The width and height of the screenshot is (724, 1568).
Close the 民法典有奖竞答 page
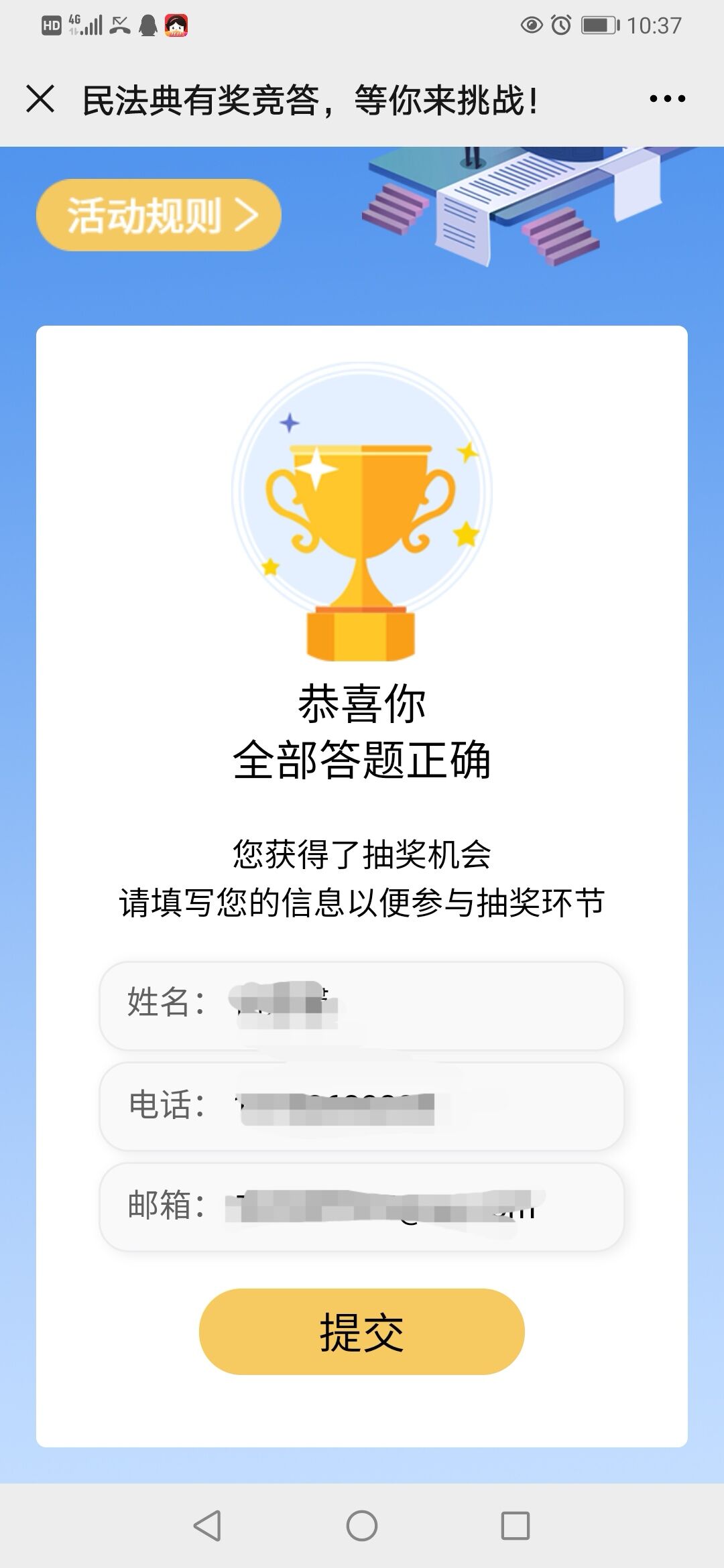tap(40, 99)
